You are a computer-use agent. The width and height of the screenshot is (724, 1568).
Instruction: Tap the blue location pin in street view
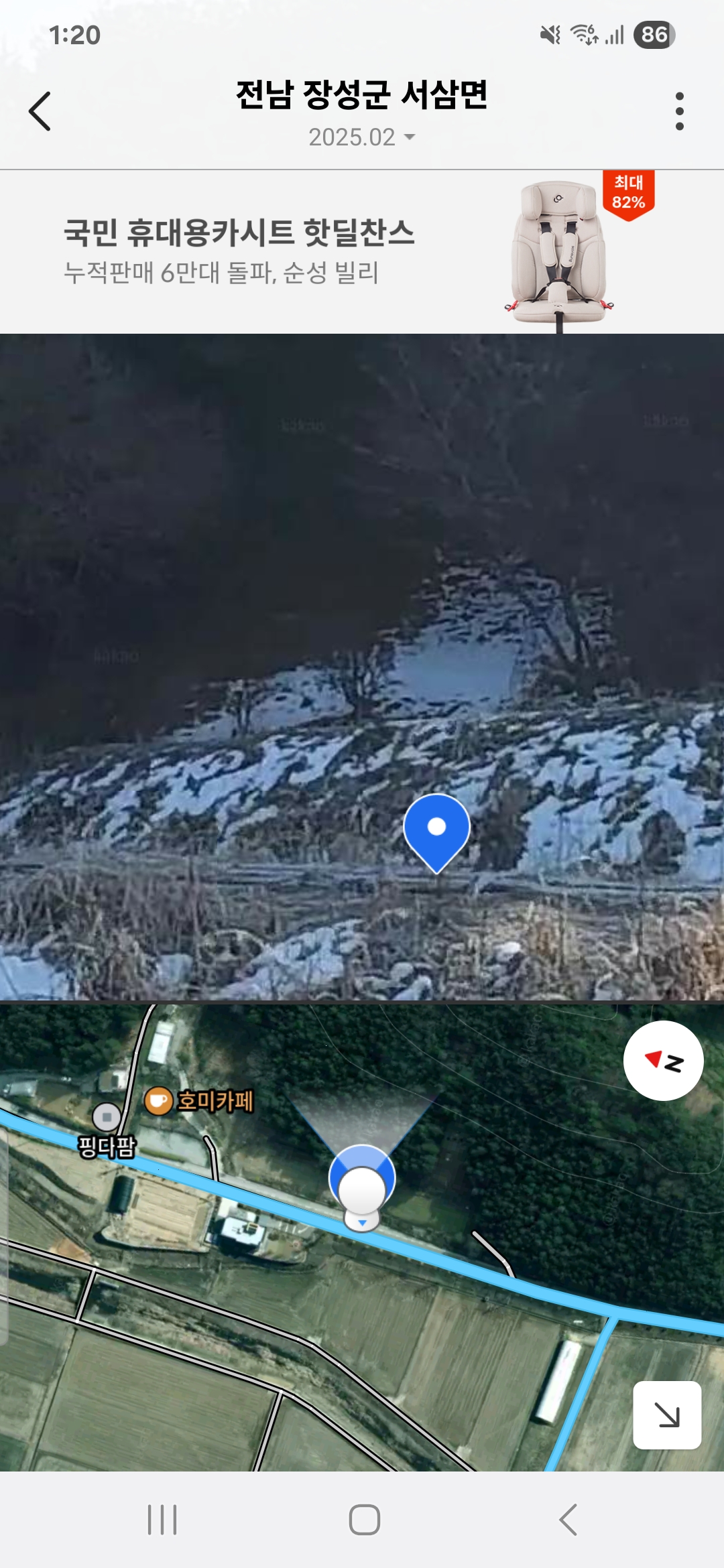click(x=436, y=830)
